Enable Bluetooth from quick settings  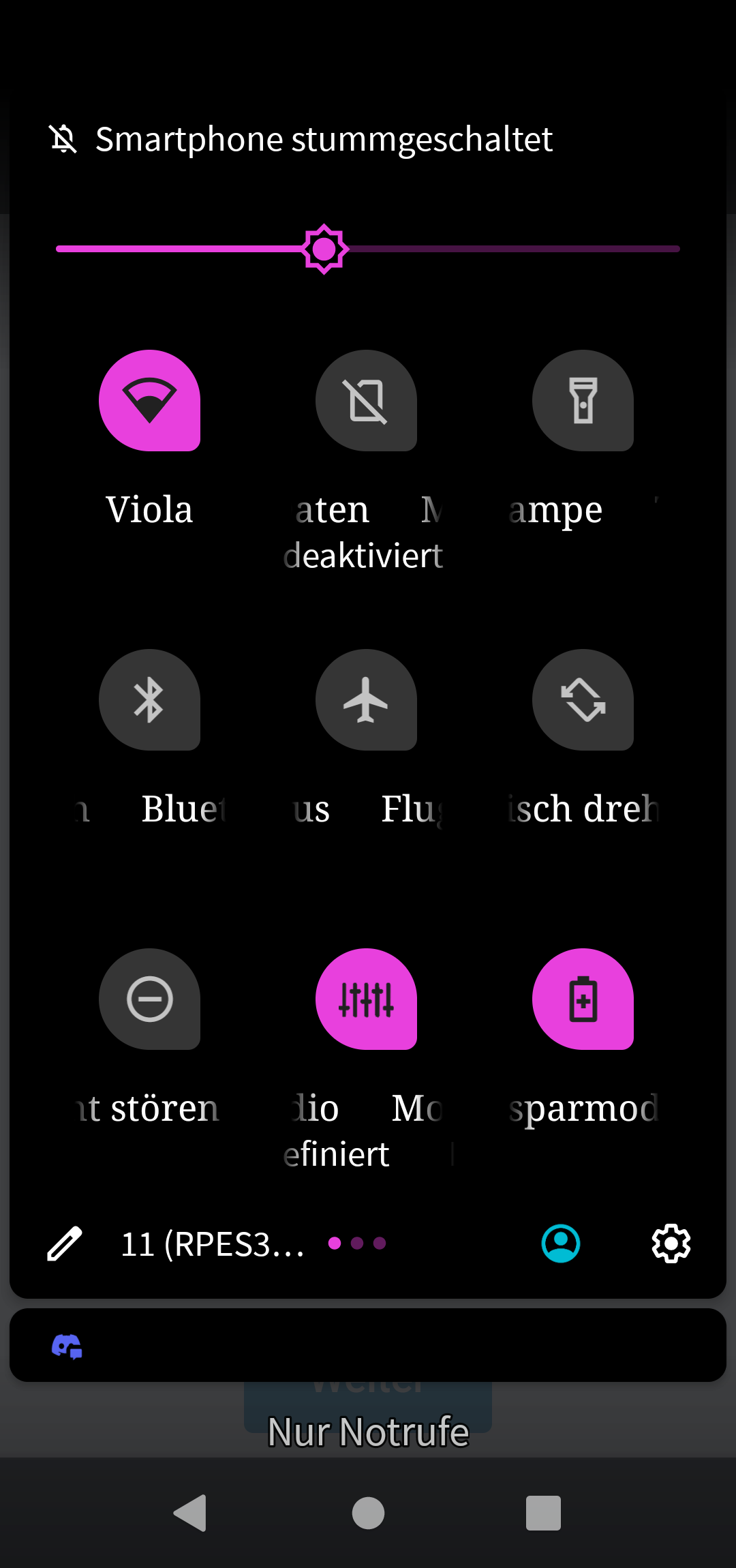click(x=149, y=700)
